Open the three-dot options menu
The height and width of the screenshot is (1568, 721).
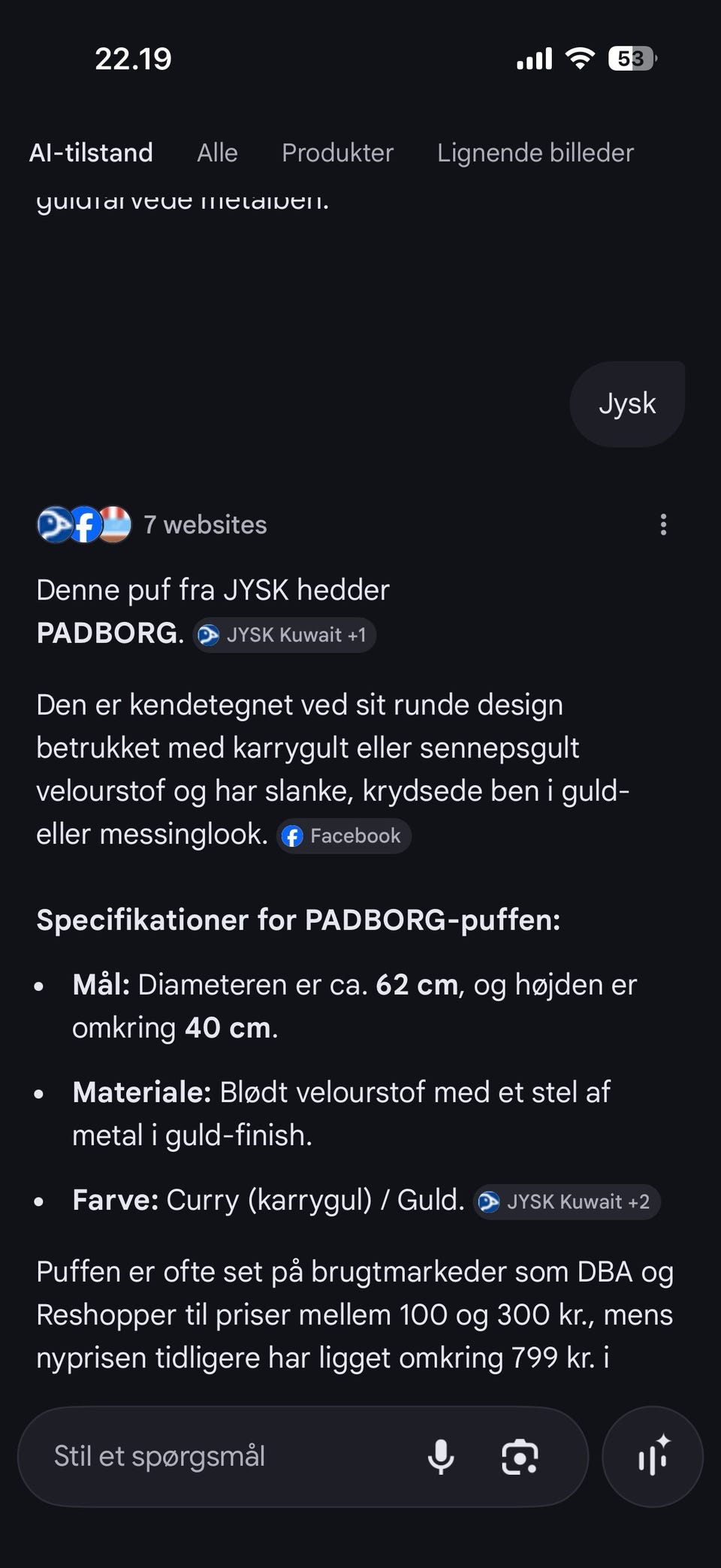coord(663,524)
